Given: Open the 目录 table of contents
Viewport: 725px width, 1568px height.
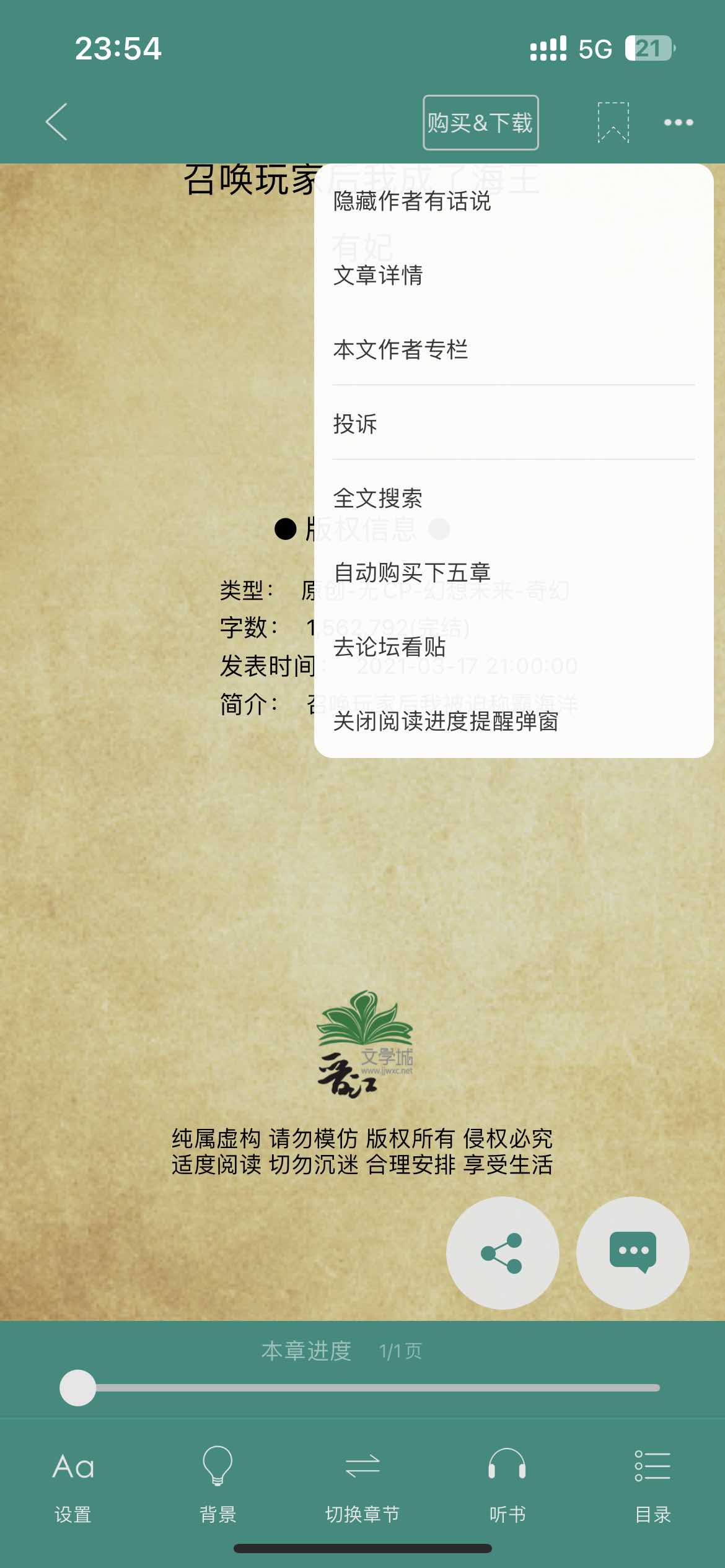Looking at the screenshot, I should pos(652,1483).
